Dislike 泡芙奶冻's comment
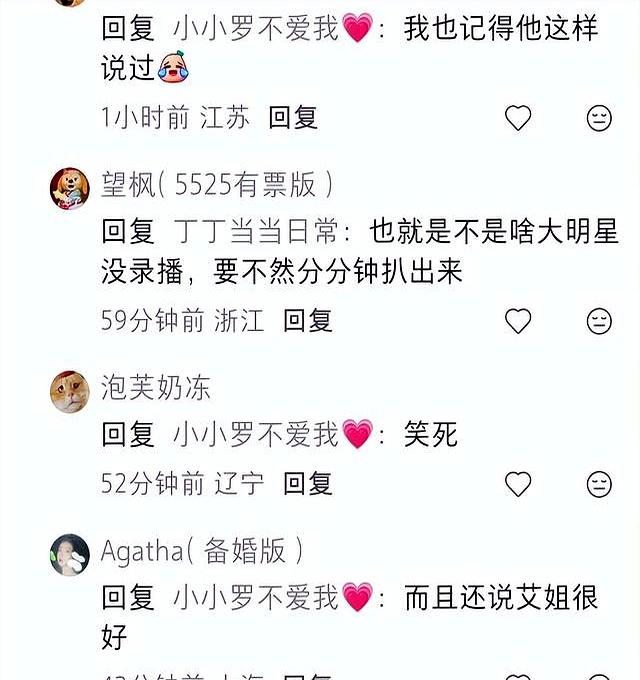The image size is (640, 680). point(599,484)
